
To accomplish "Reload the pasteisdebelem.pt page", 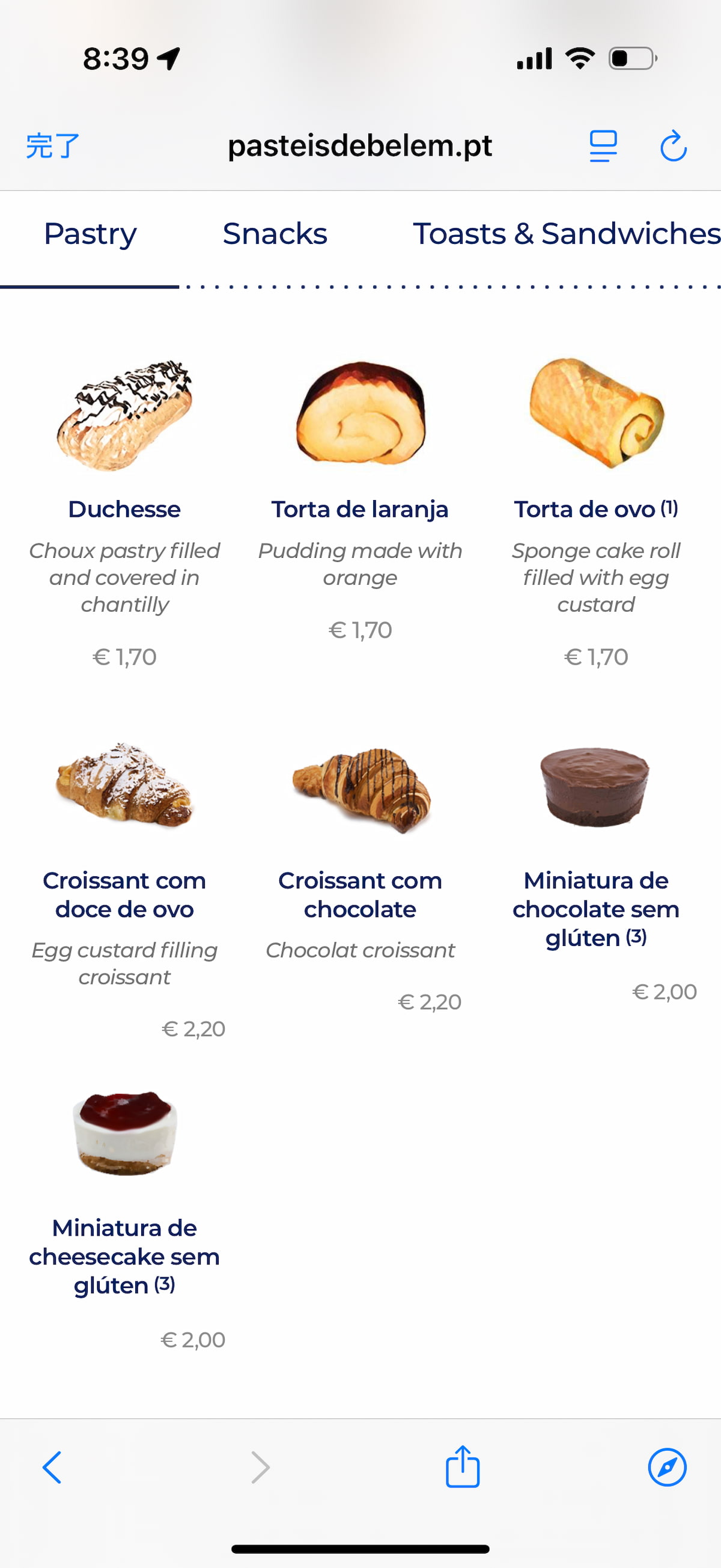I will point(673,146).
